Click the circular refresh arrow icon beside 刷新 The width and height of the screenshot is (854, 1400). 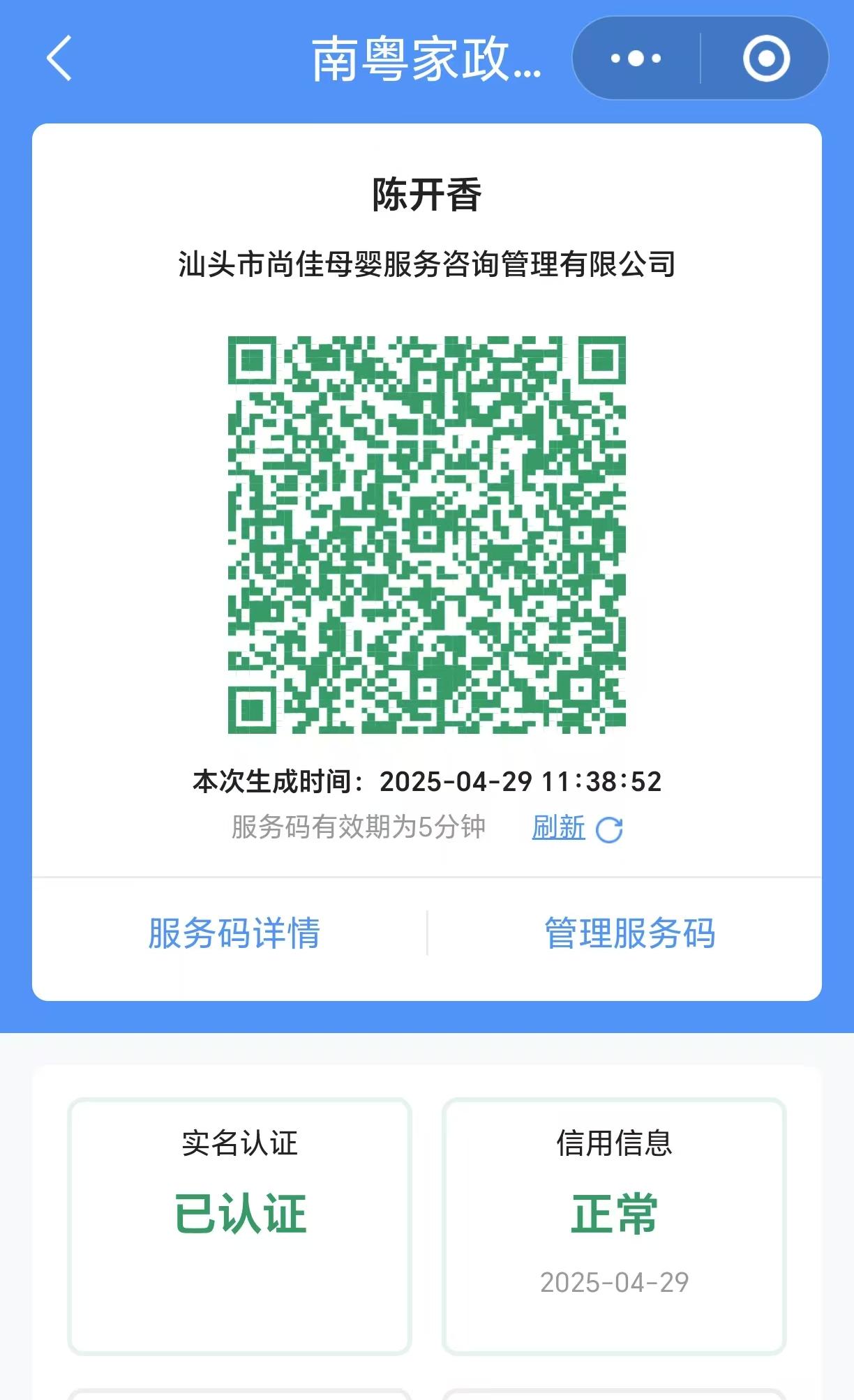coord(609,830)
